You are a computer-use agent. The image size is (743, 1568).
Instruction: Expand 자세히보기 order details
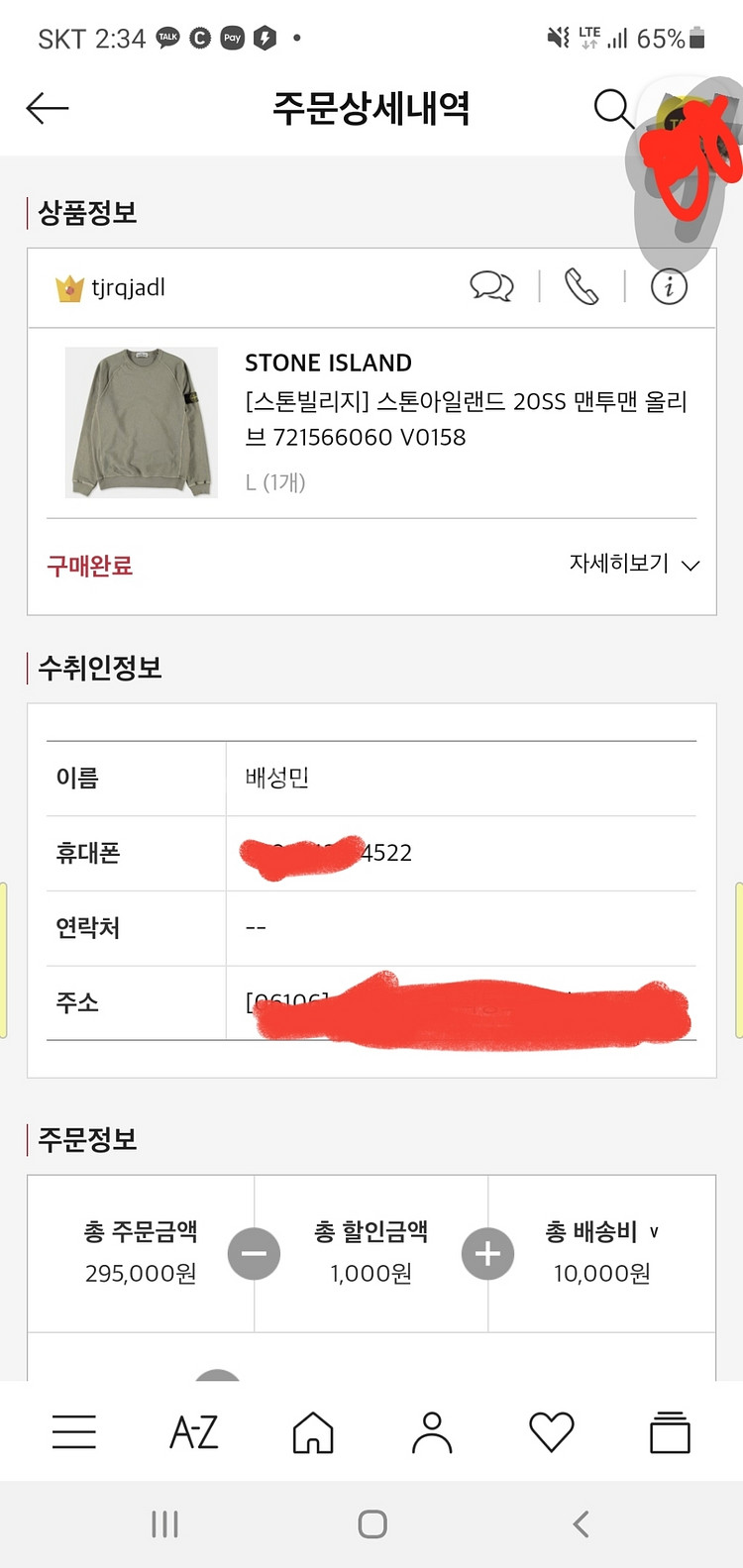coord(634,565)
